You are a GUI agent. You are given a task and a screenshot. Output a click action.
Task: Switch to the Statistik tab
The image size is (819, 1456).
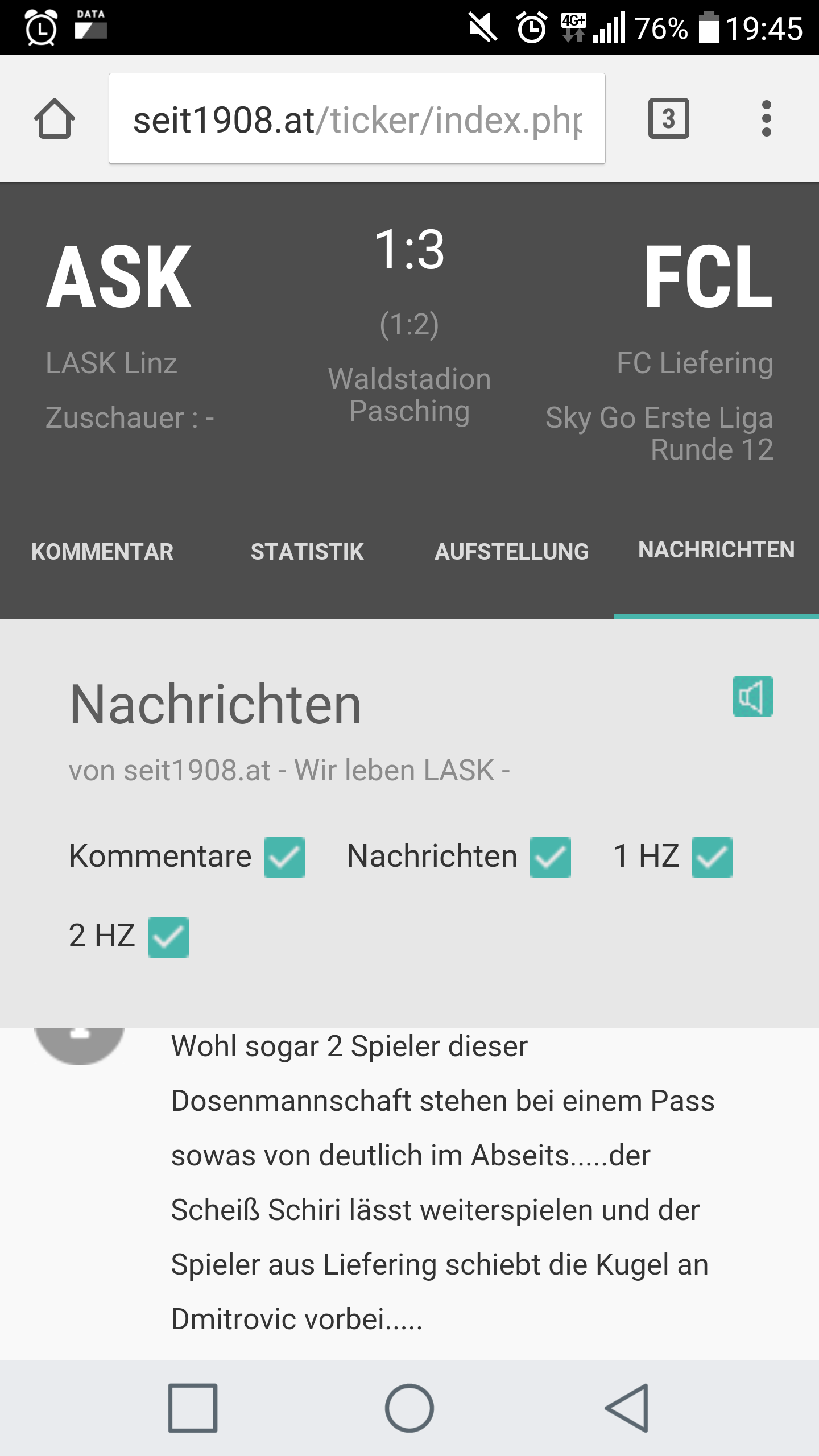[307, 552]
